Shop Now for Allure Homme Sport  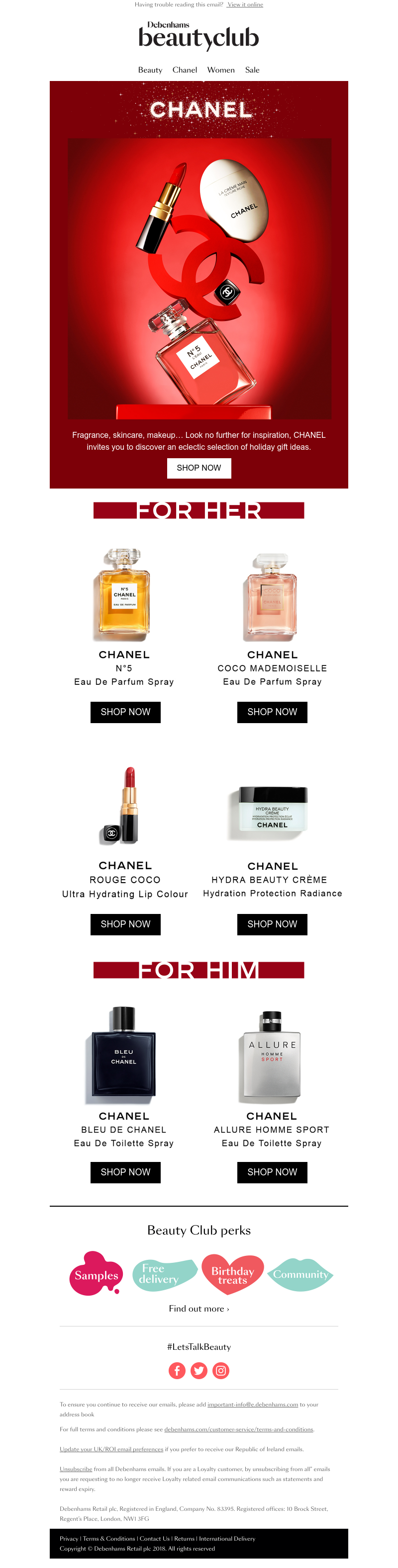pos(272,1172)
